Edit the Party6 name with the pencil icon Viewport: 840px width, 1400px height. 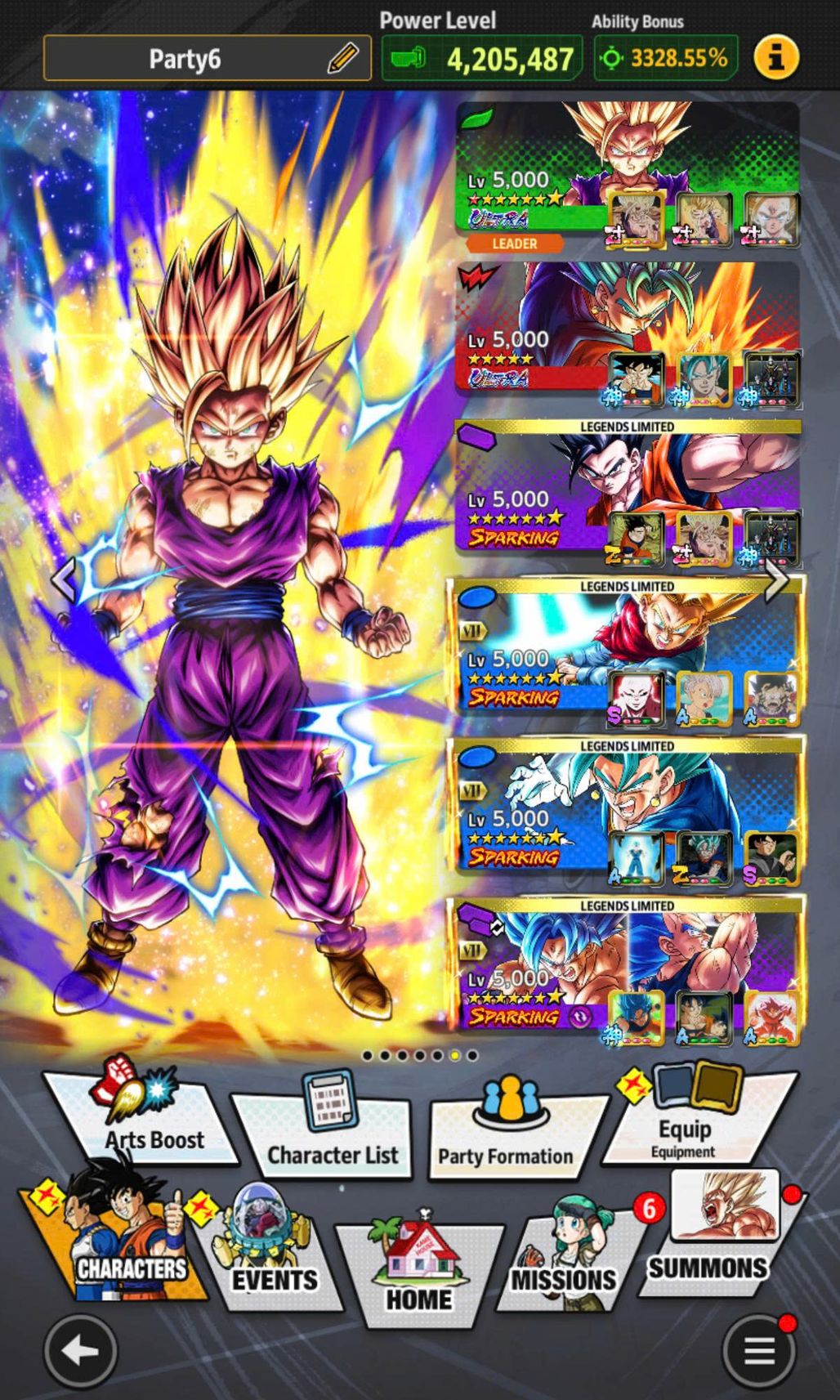(x=343, y=58)
